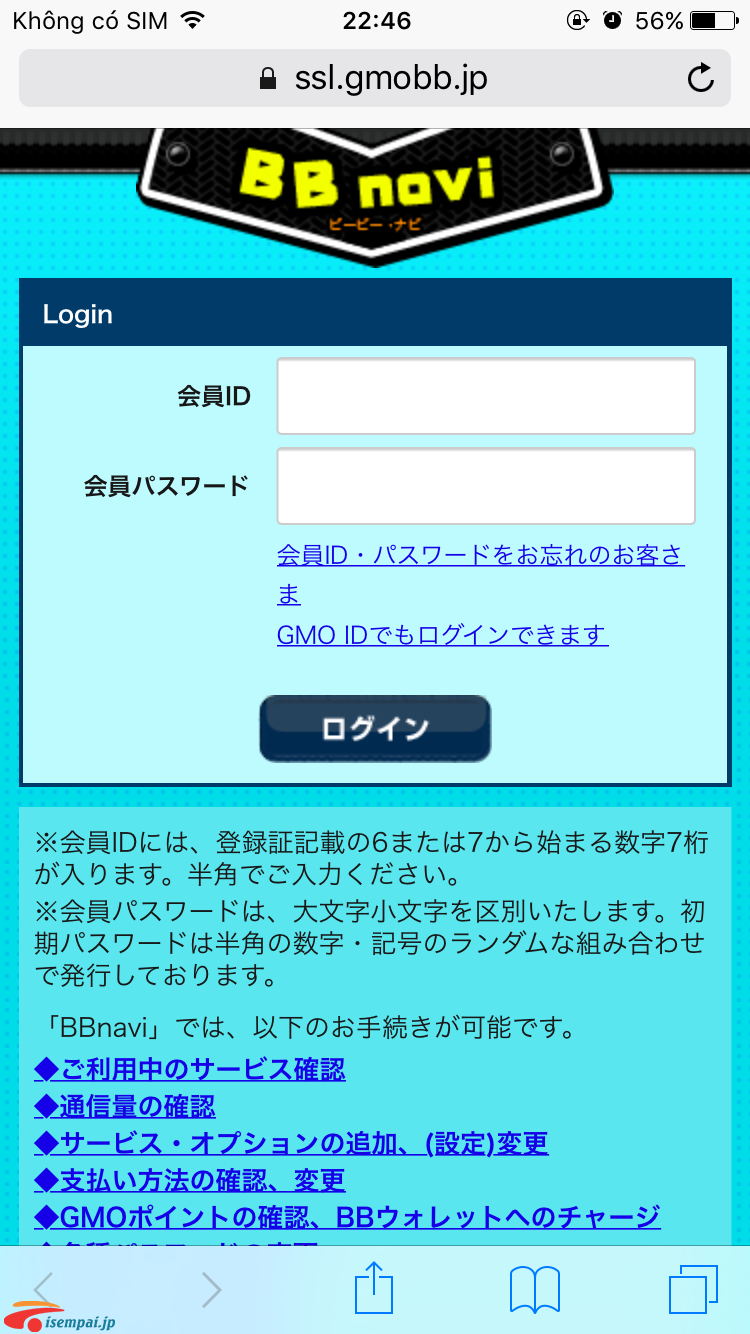
Task: Show open Safari tabs
Action: 693,1288
